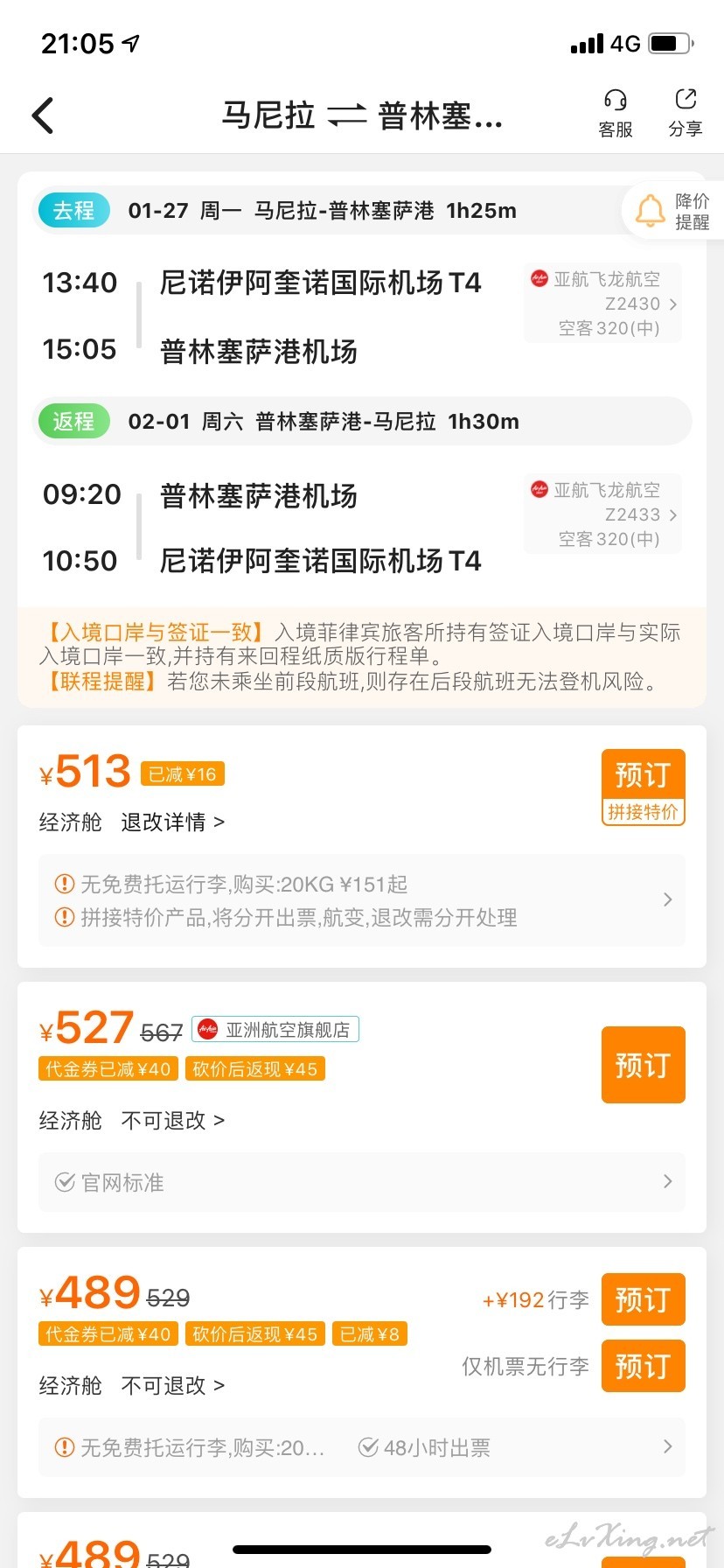Tap the 分享 share icon

click(686, 115)
